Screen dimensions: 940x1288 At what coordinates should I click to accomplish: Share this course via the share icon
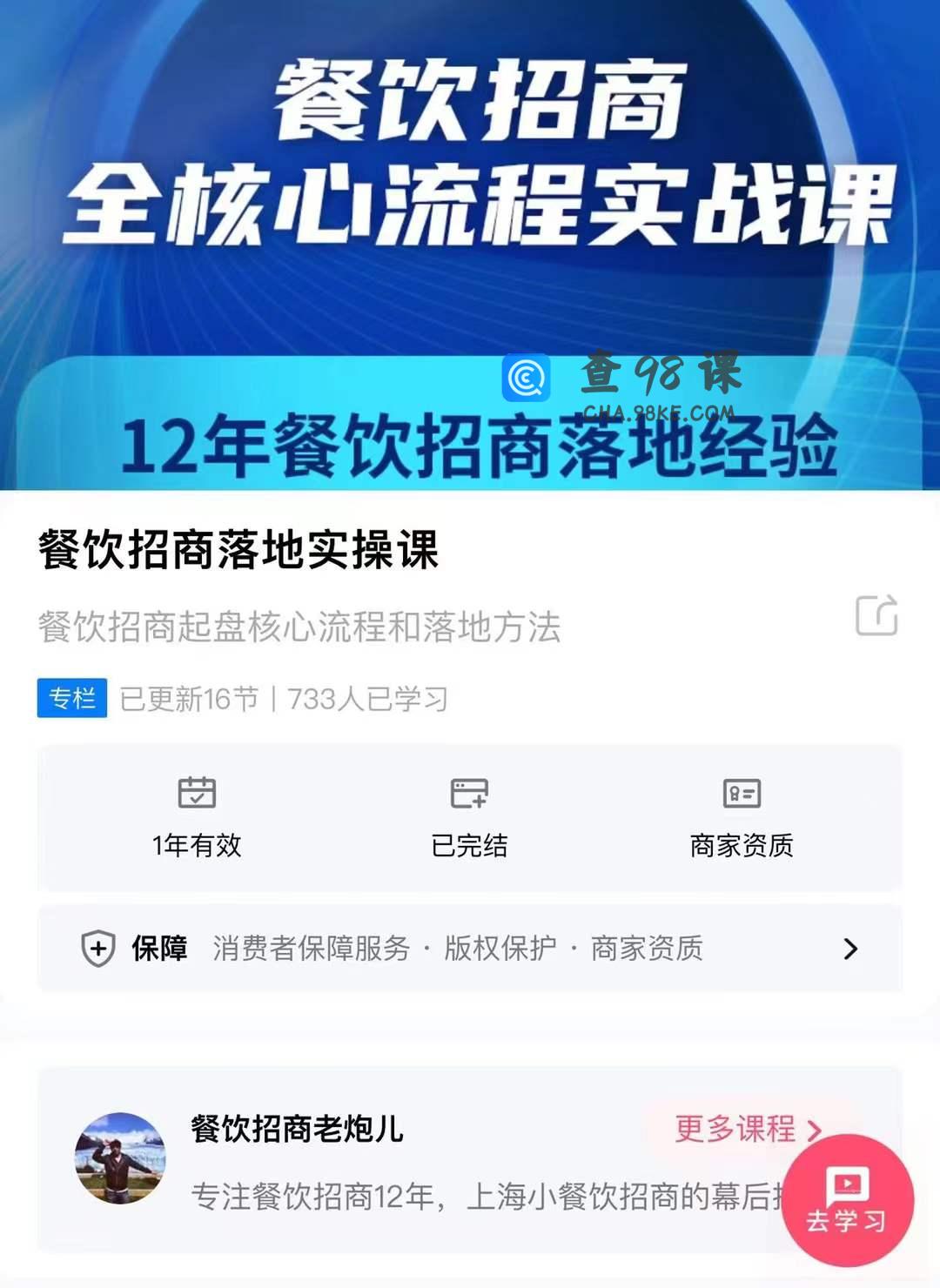(876, 615)
